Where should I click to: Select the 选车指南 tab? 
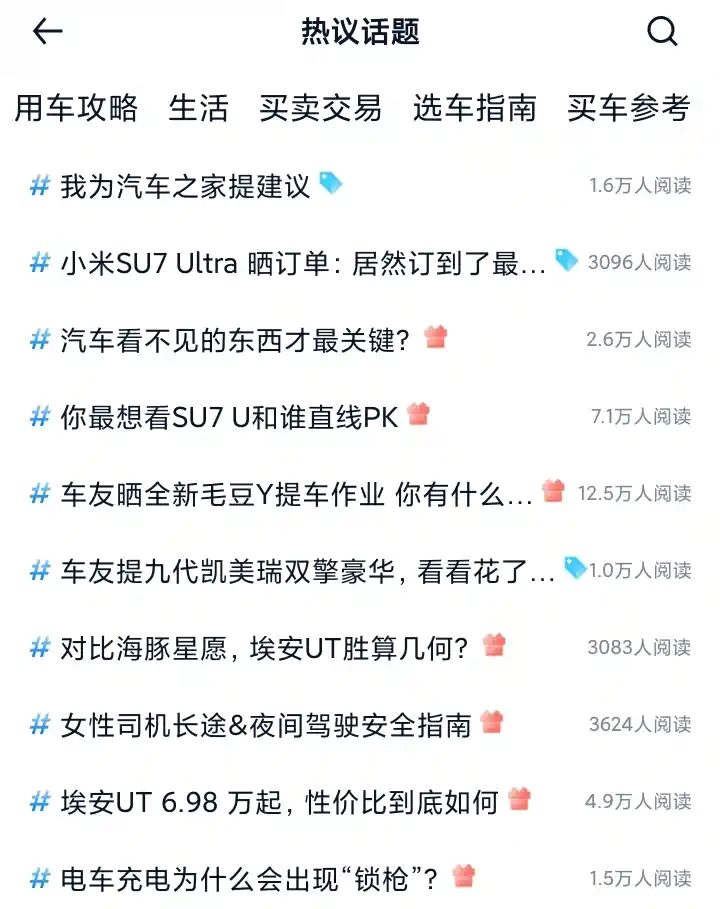[474, 108]
